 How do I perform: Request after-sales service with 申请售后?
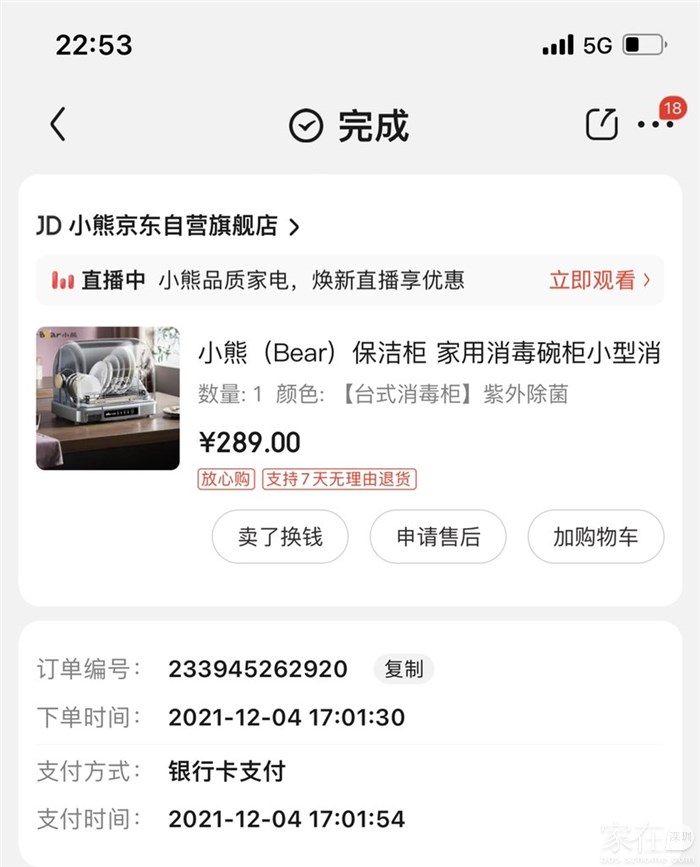438,537
